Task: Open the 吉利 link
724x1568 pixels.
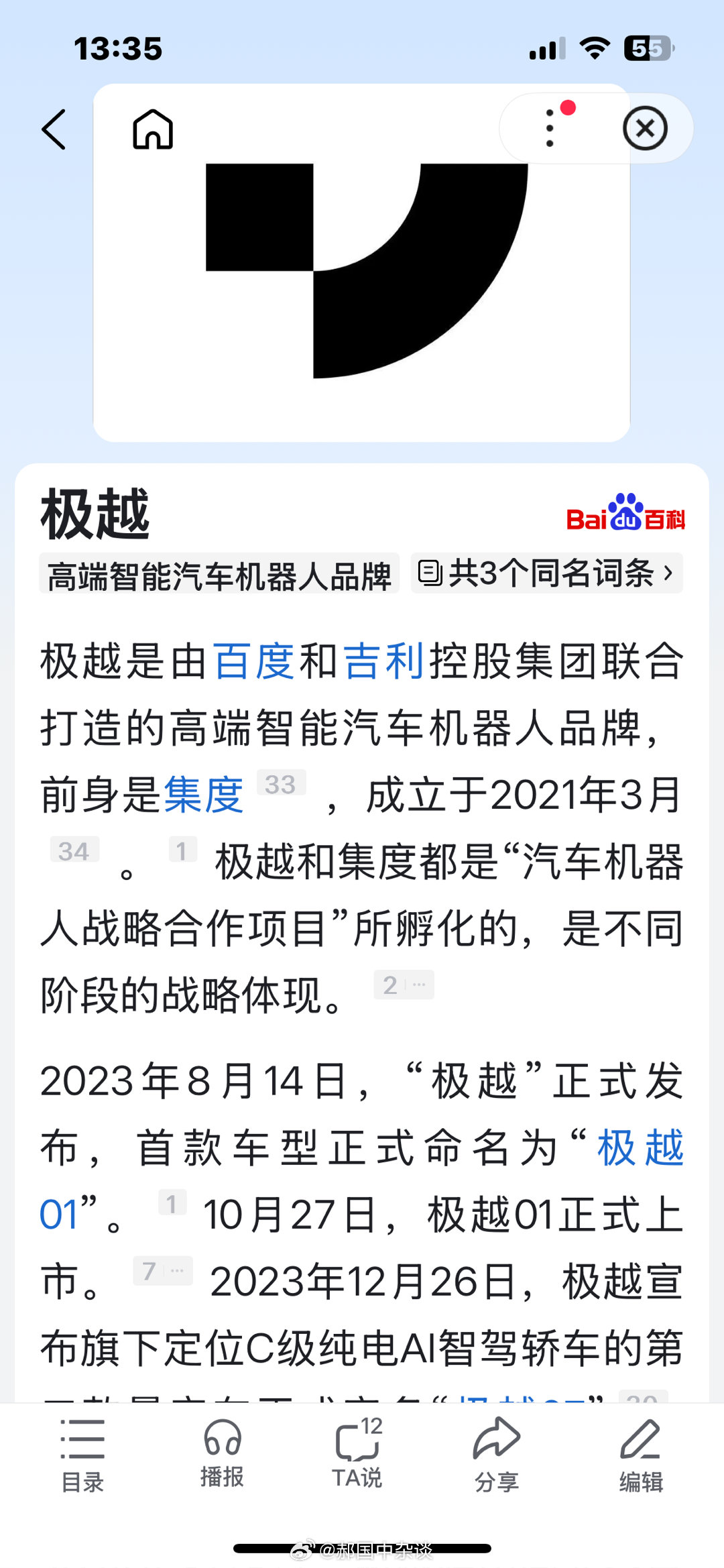Action: [x=384, y=661]
